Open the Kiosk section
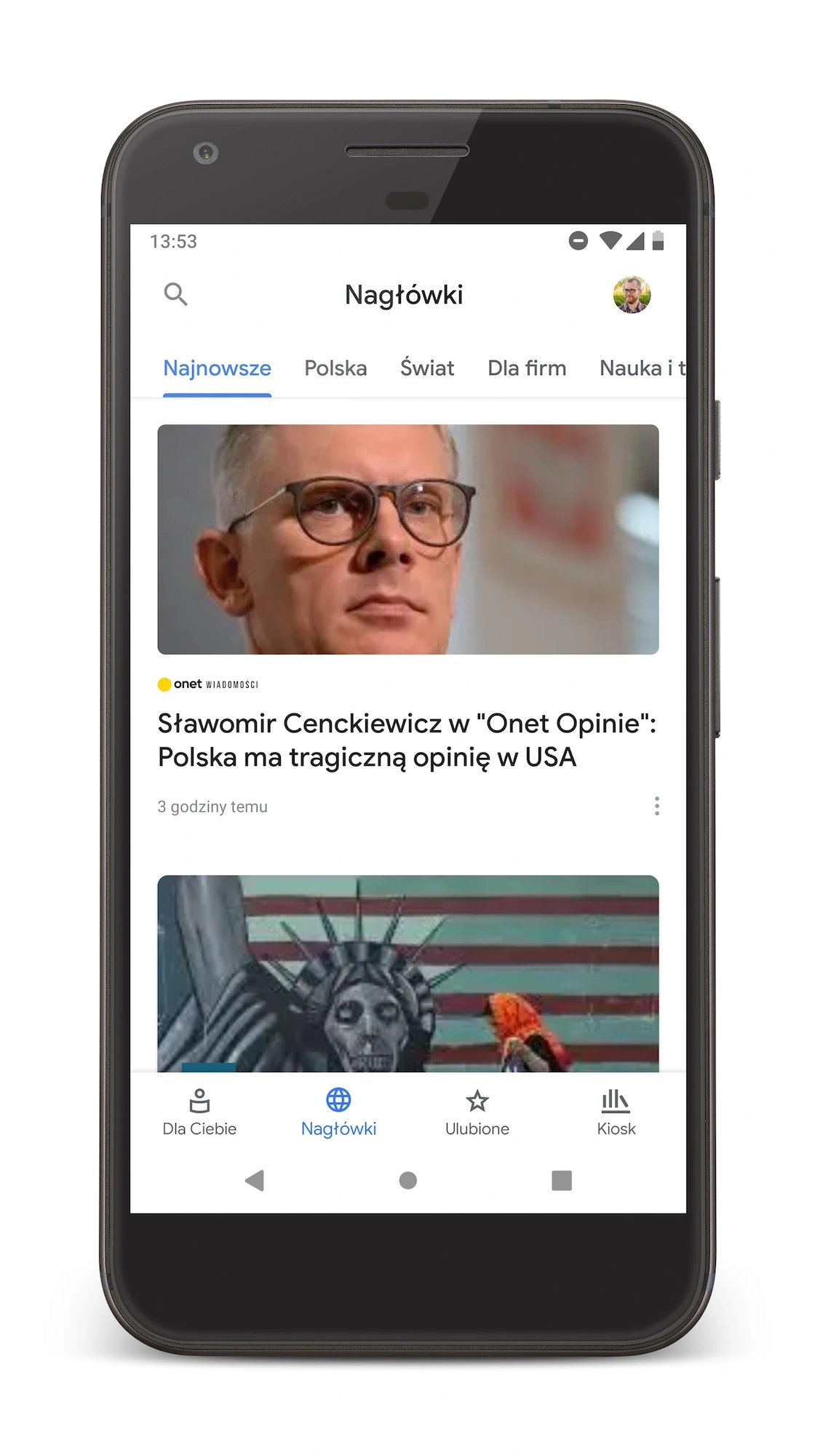Image resolution: width=820 pixels, height=1456 pixels. 616,1112
